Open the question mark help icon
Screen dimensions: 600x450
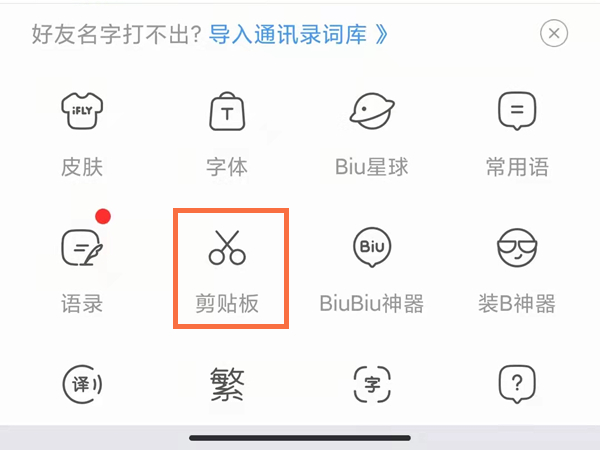click(x=517, y=385)
